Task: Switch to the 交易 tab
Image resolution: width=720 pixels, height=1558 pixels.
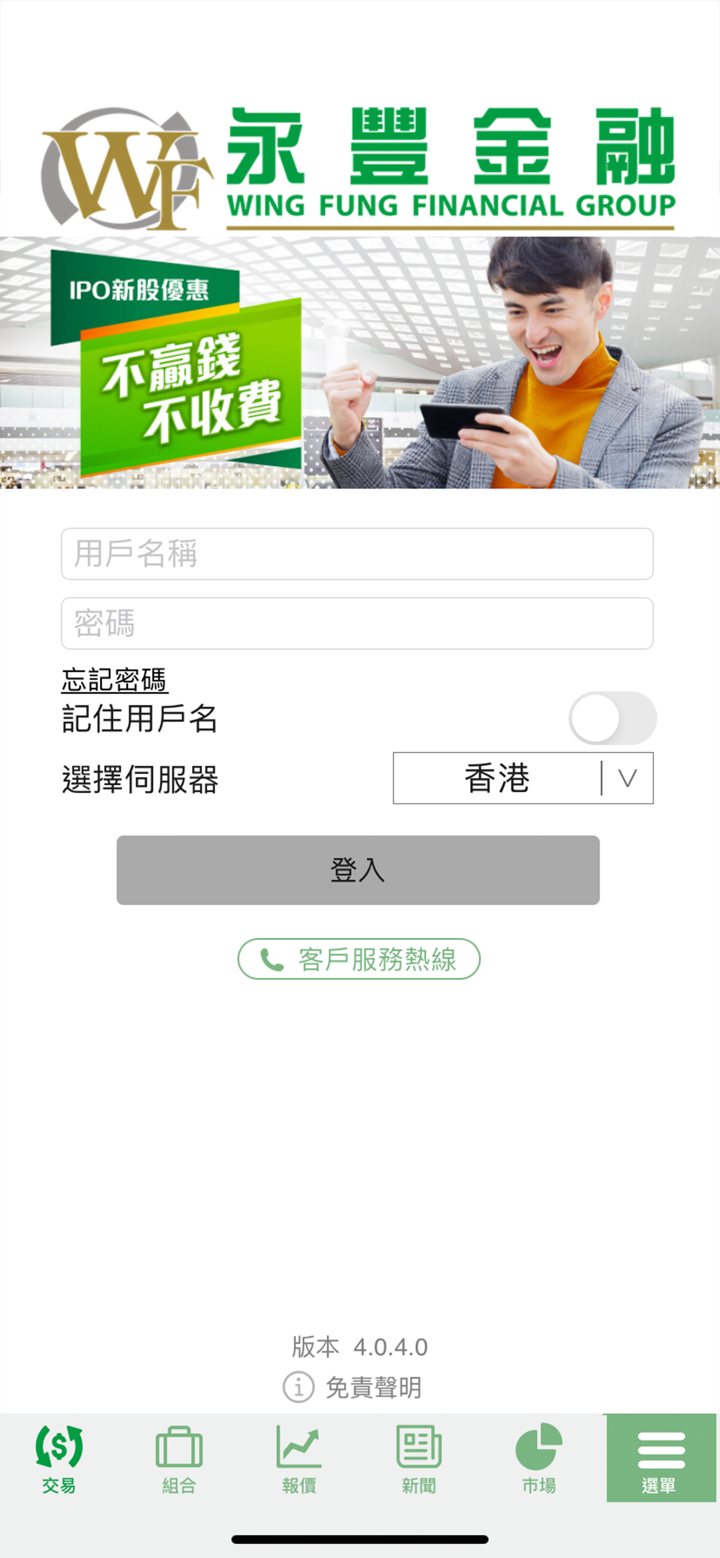Action: [59, 1458]
